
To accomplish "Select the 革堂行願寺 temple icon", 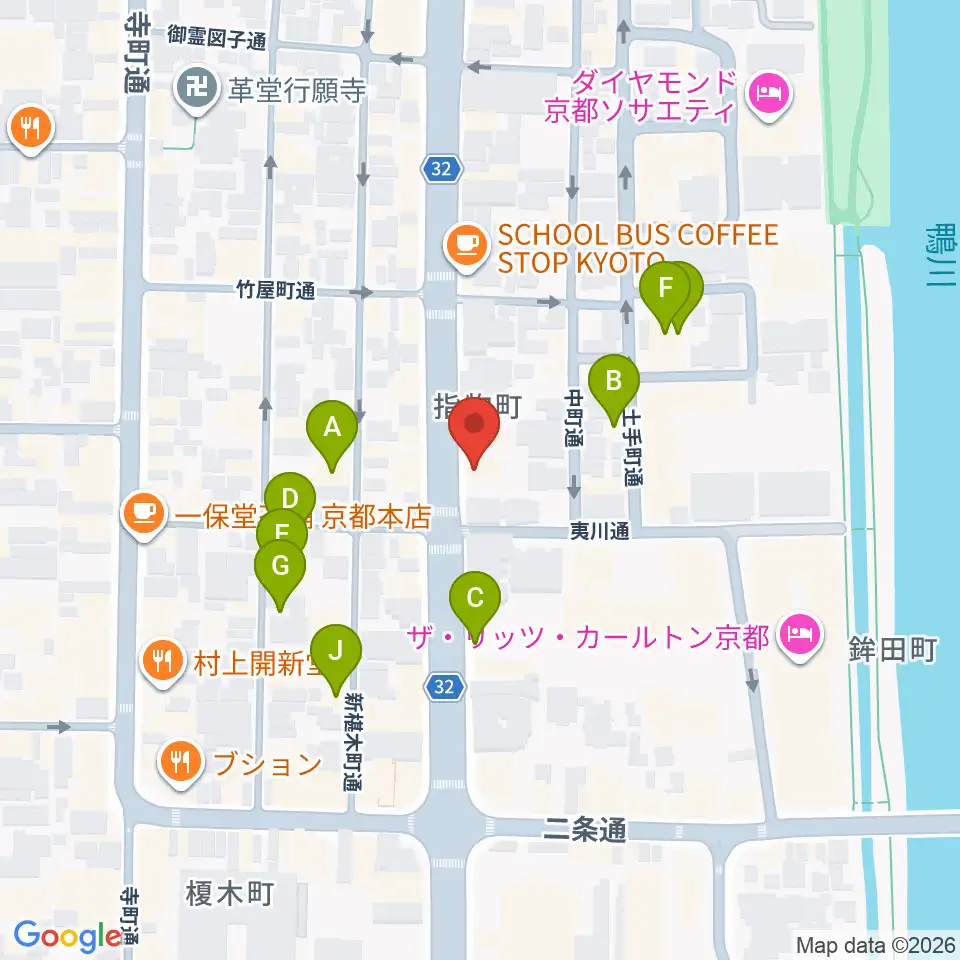I will pyautogui.click(x=197, y=91).
